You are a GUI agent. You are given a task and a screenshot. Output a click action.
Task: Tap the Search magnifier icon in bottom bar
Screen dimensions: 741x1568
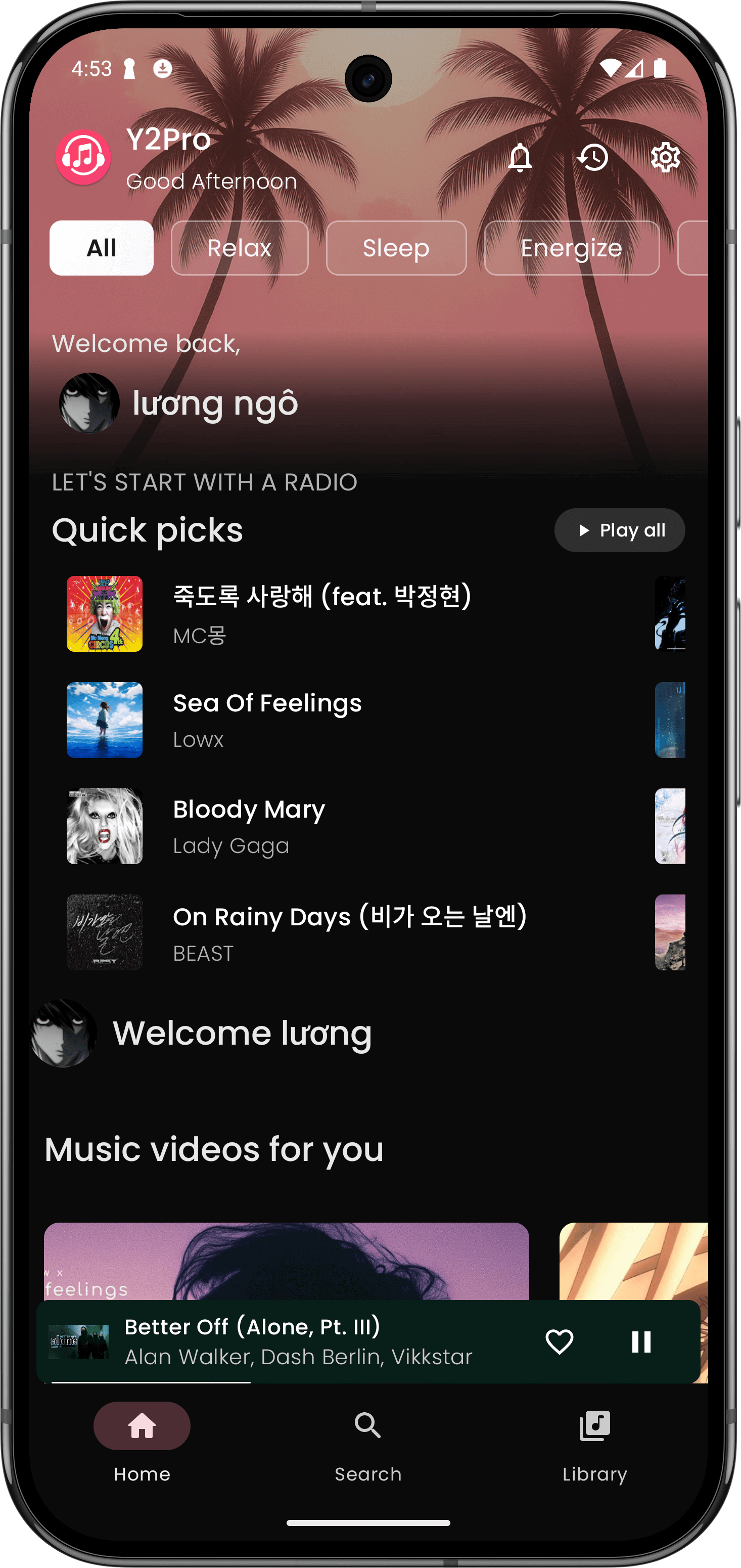(x=367, y=1427)
